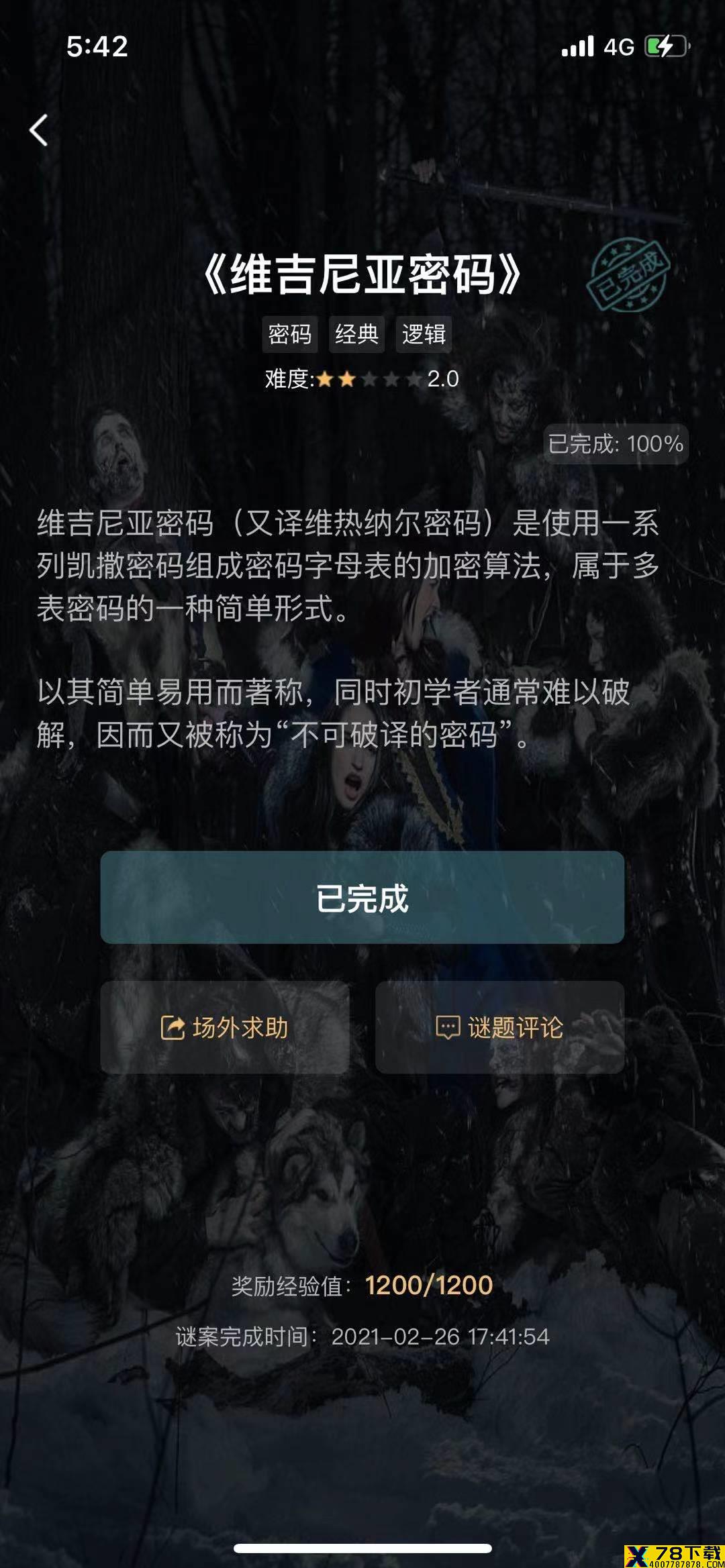The image size is (725, 1568).
Task: Tap the 已完成 main button
Action: (362, 897)
